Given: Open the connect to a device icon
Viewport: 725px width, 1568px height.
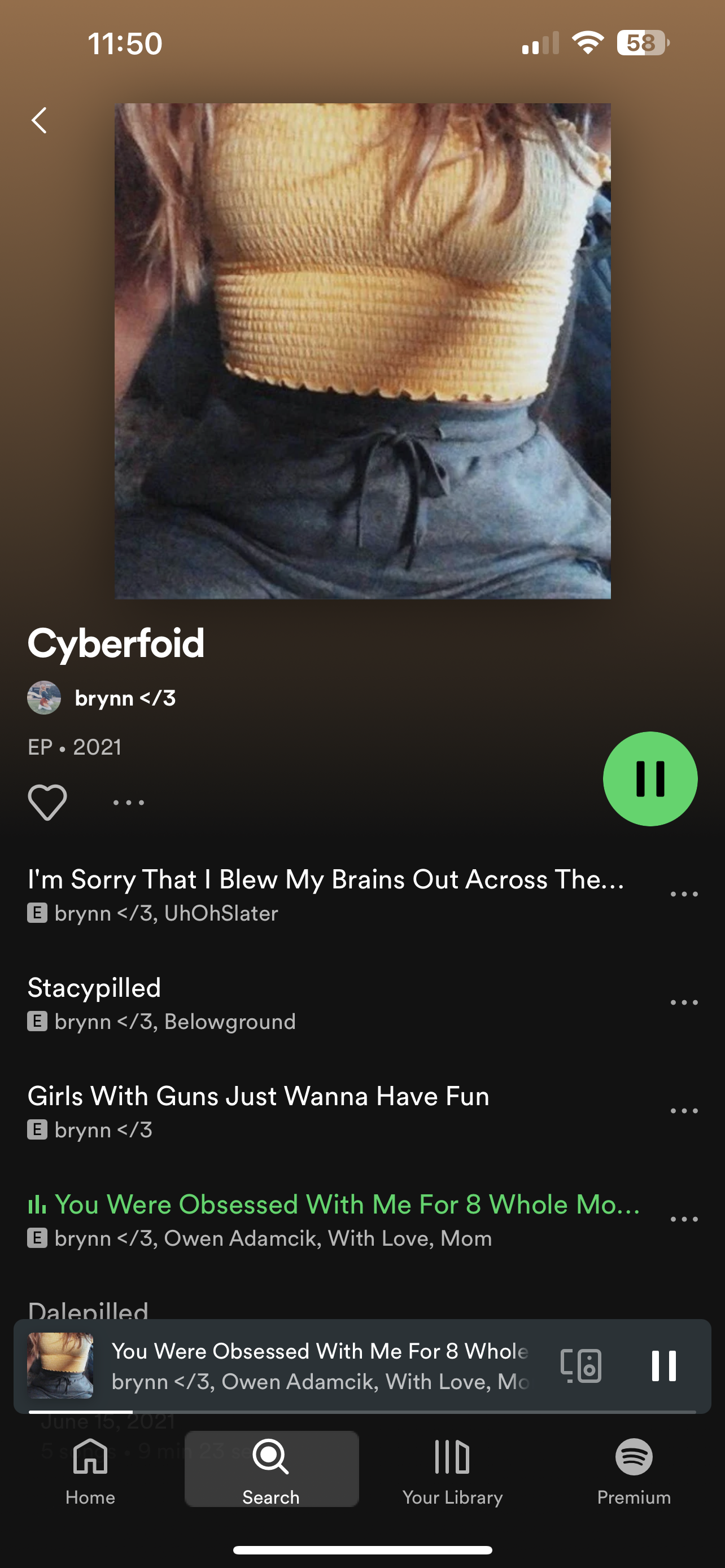Looking at the screenshot, I should point(580,1365).
